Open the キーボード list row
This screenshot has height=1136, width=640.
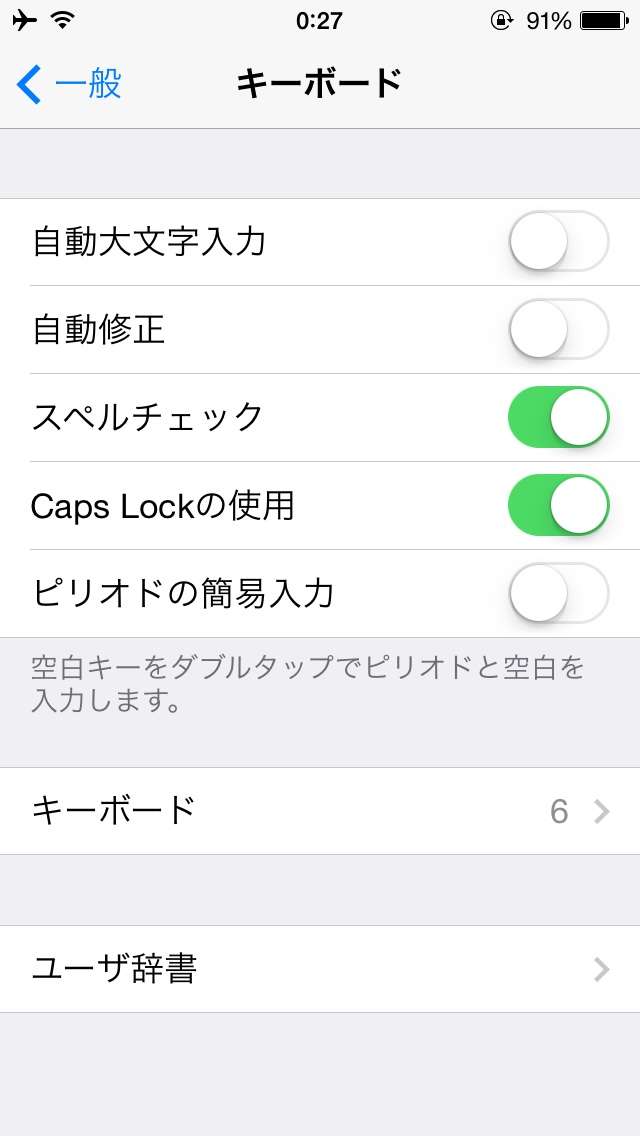point(320,811)
